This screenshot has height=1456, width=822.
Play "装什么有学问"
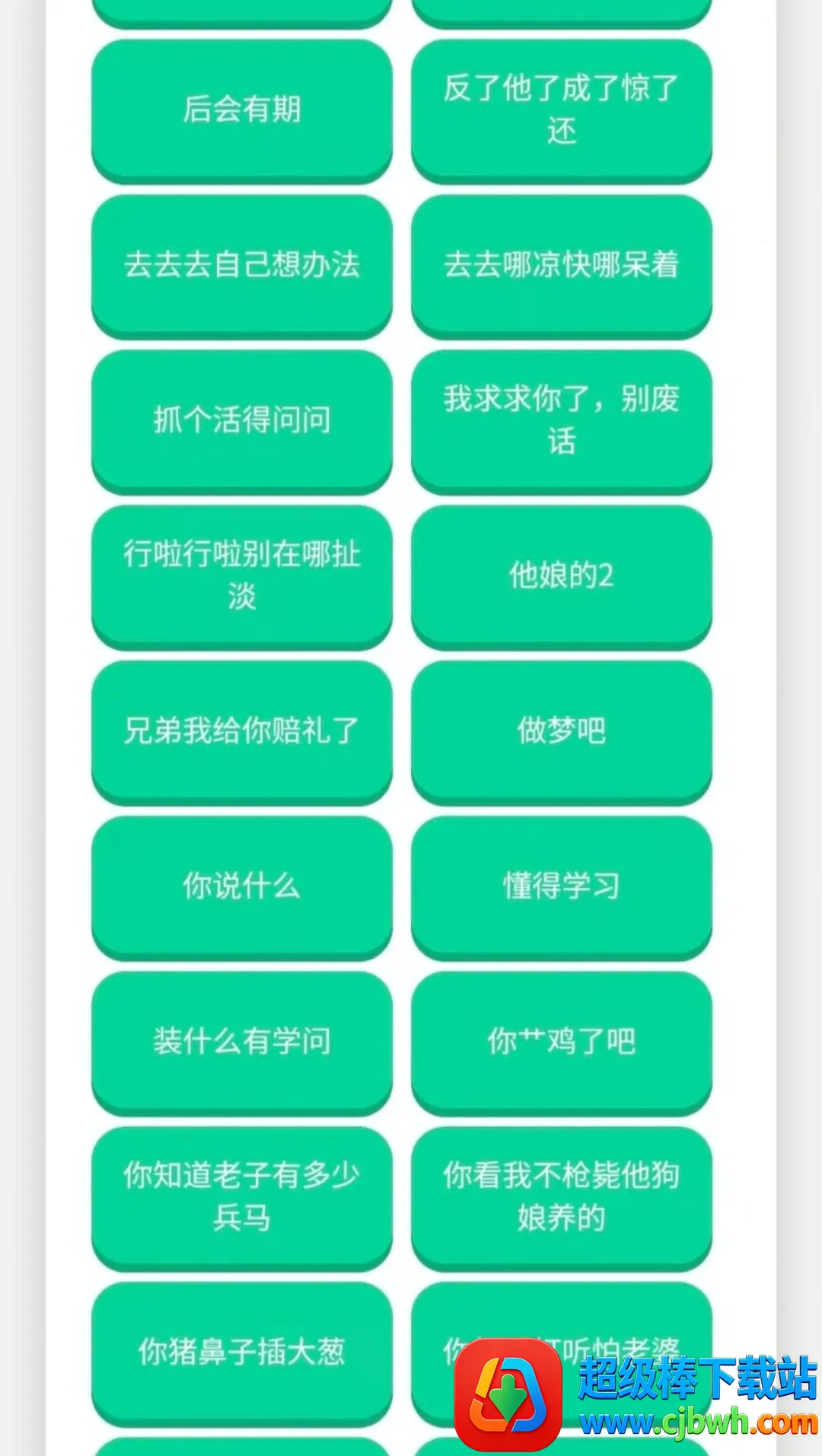pos(242,1043)
